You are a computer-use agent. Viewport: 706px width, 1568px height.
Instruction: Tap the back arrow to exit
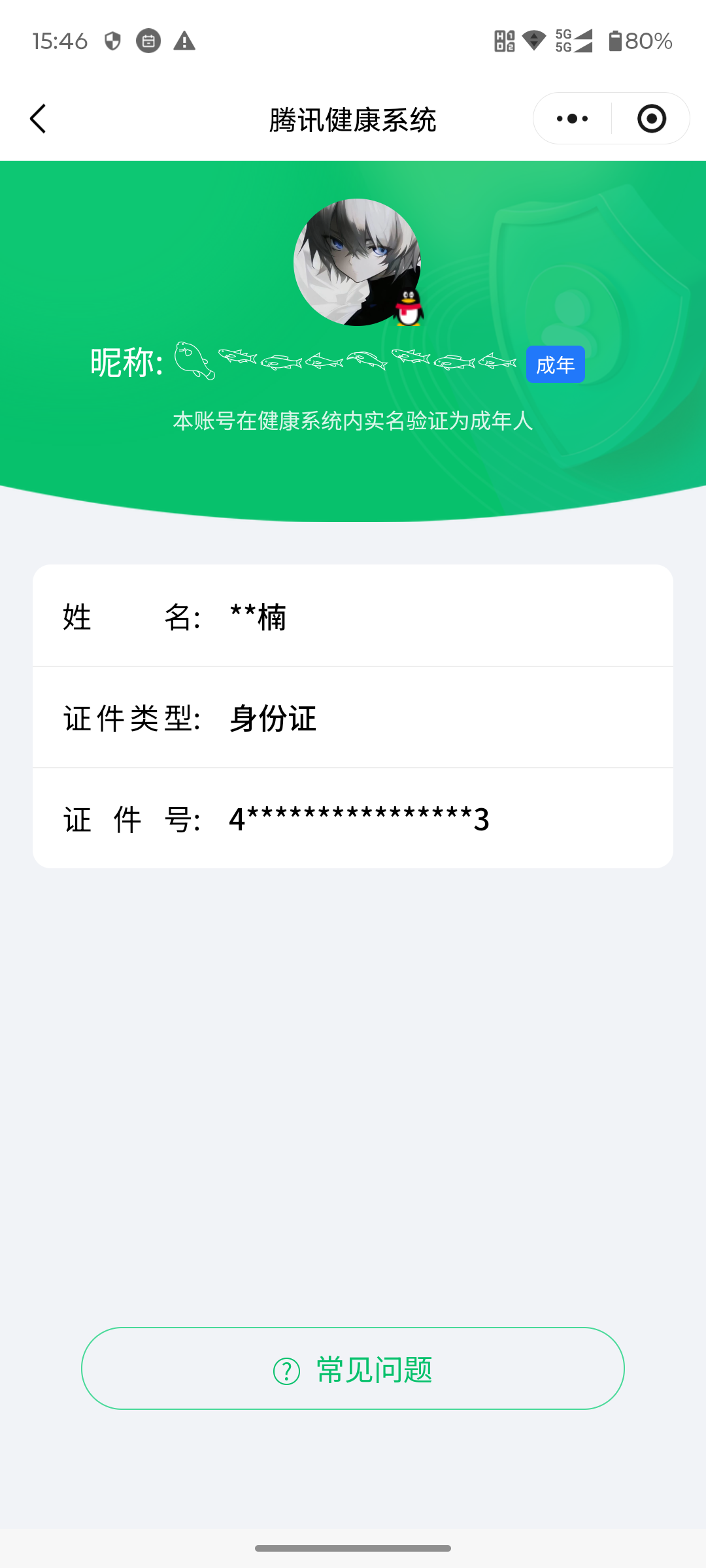[37, 118]
